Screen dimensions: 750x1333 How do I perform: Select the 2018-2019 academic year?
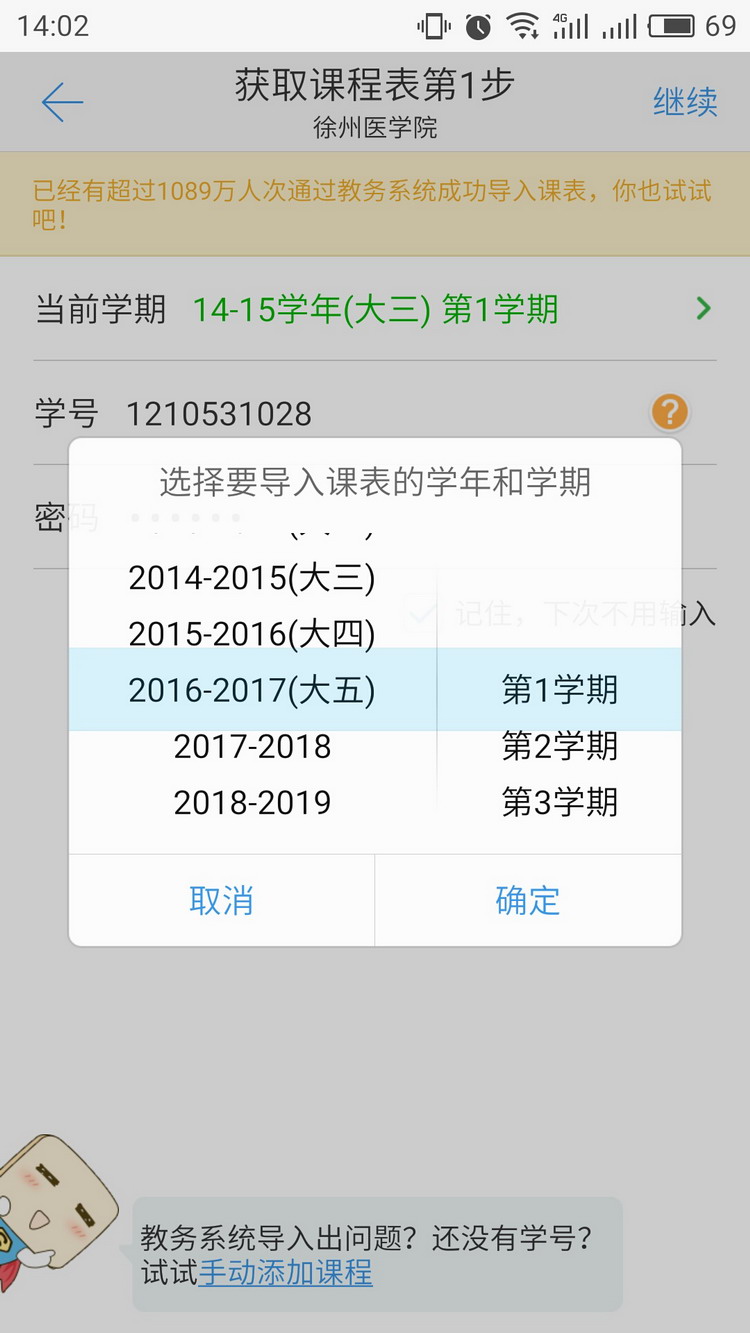pyautogui.click(x=252, y=803)
